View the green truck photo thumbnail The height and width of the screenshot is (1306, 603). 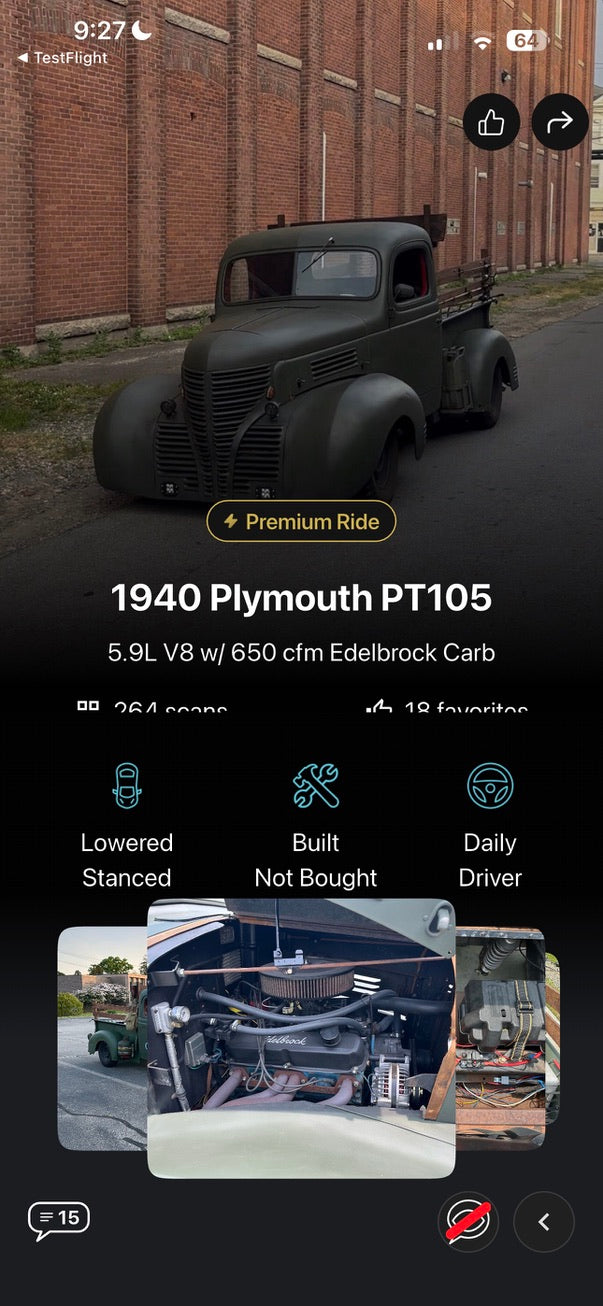103,1038
